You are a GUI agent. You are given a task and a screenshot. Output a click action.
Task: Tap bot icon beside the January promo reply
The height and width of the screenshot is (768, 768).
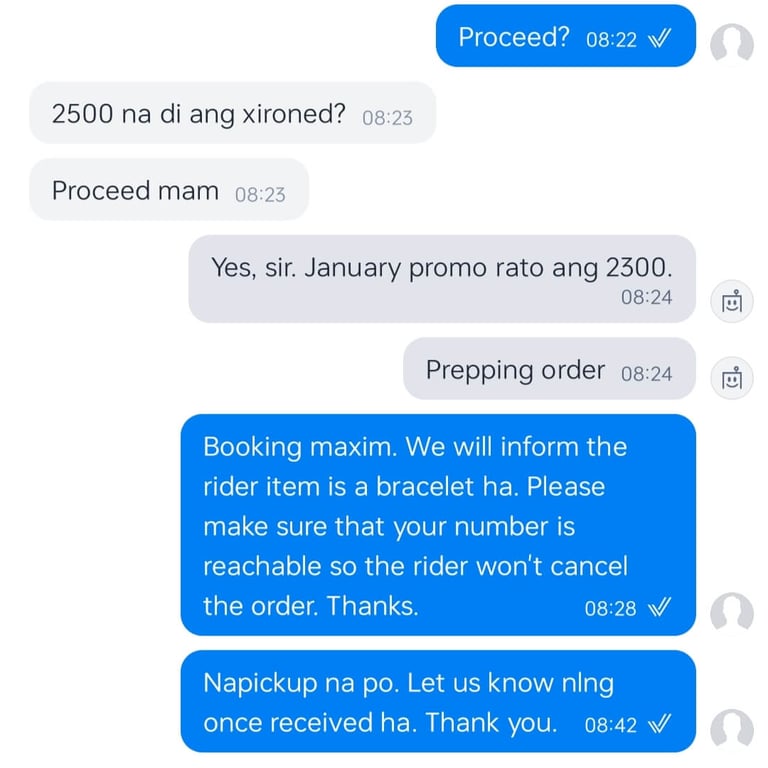click(731, 302)
